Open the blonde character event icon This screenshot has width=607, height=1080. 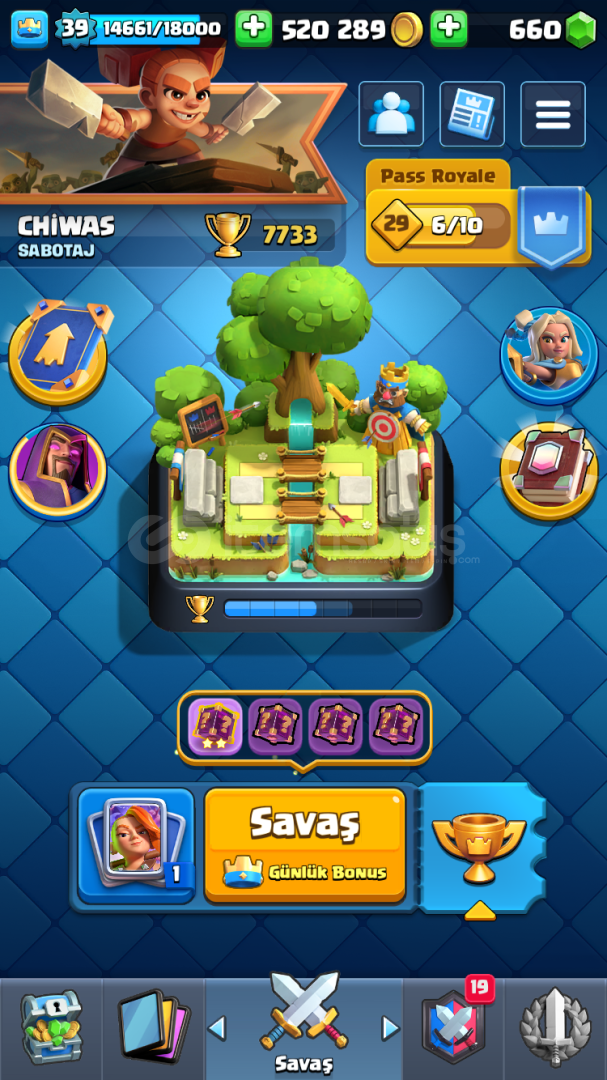pos(548,355)
